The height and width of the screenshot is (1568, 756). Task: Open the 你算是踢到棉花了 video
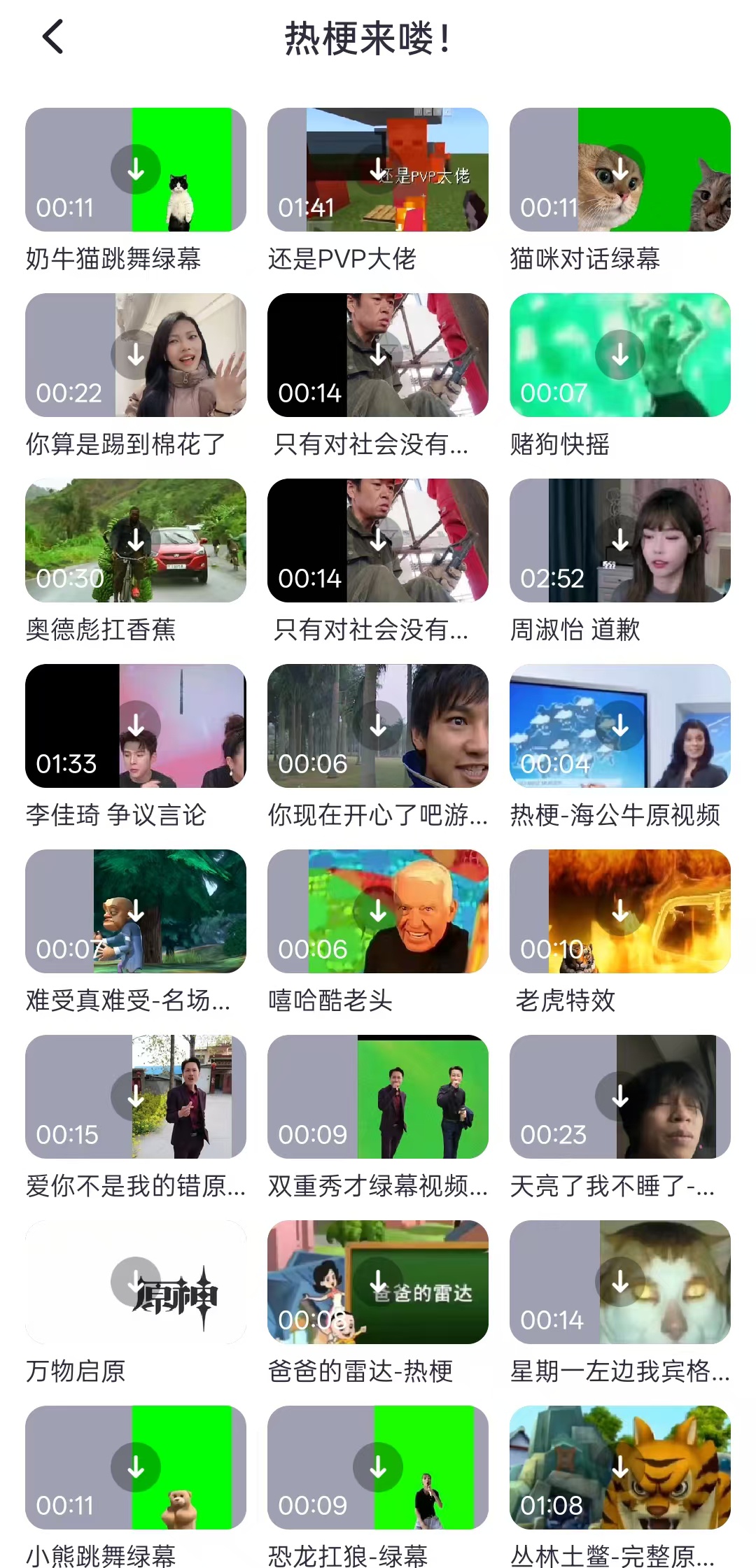point(136,355)
